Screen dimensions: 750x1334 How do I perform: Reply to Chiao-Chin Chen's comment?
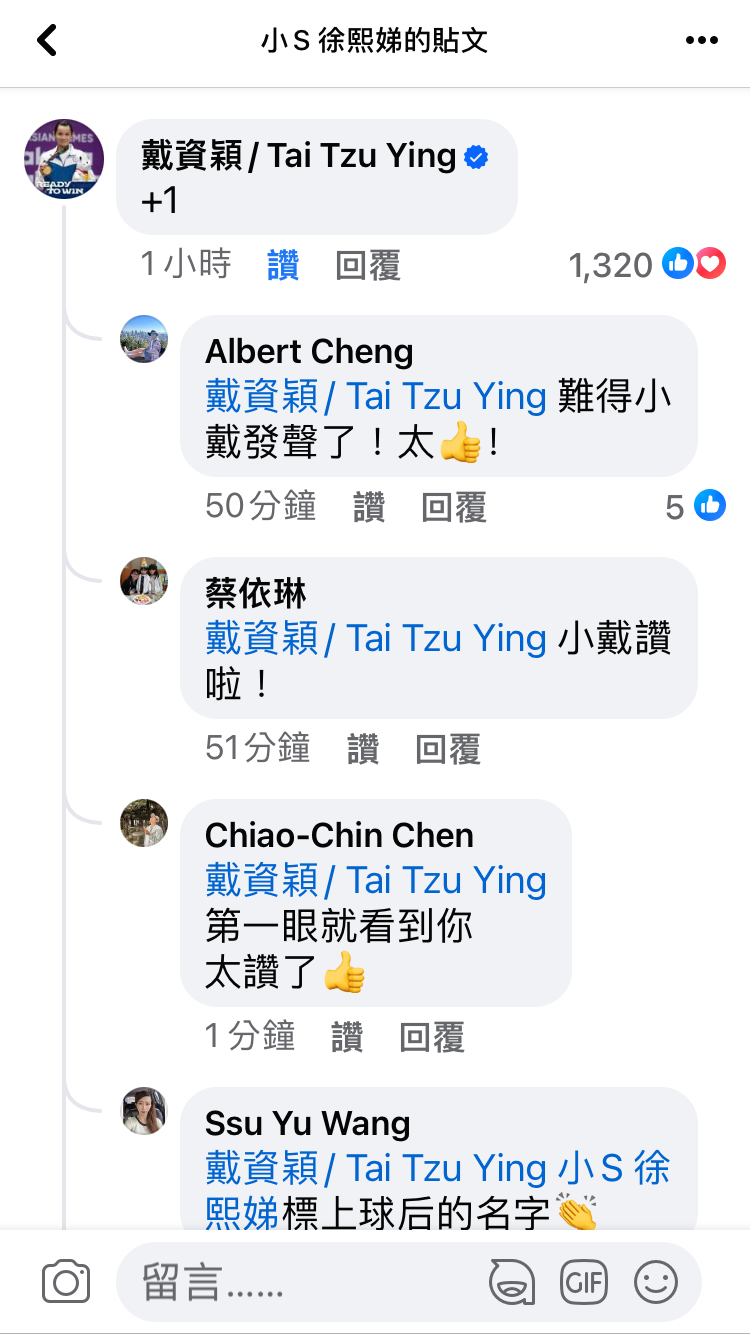point(432,1036)
